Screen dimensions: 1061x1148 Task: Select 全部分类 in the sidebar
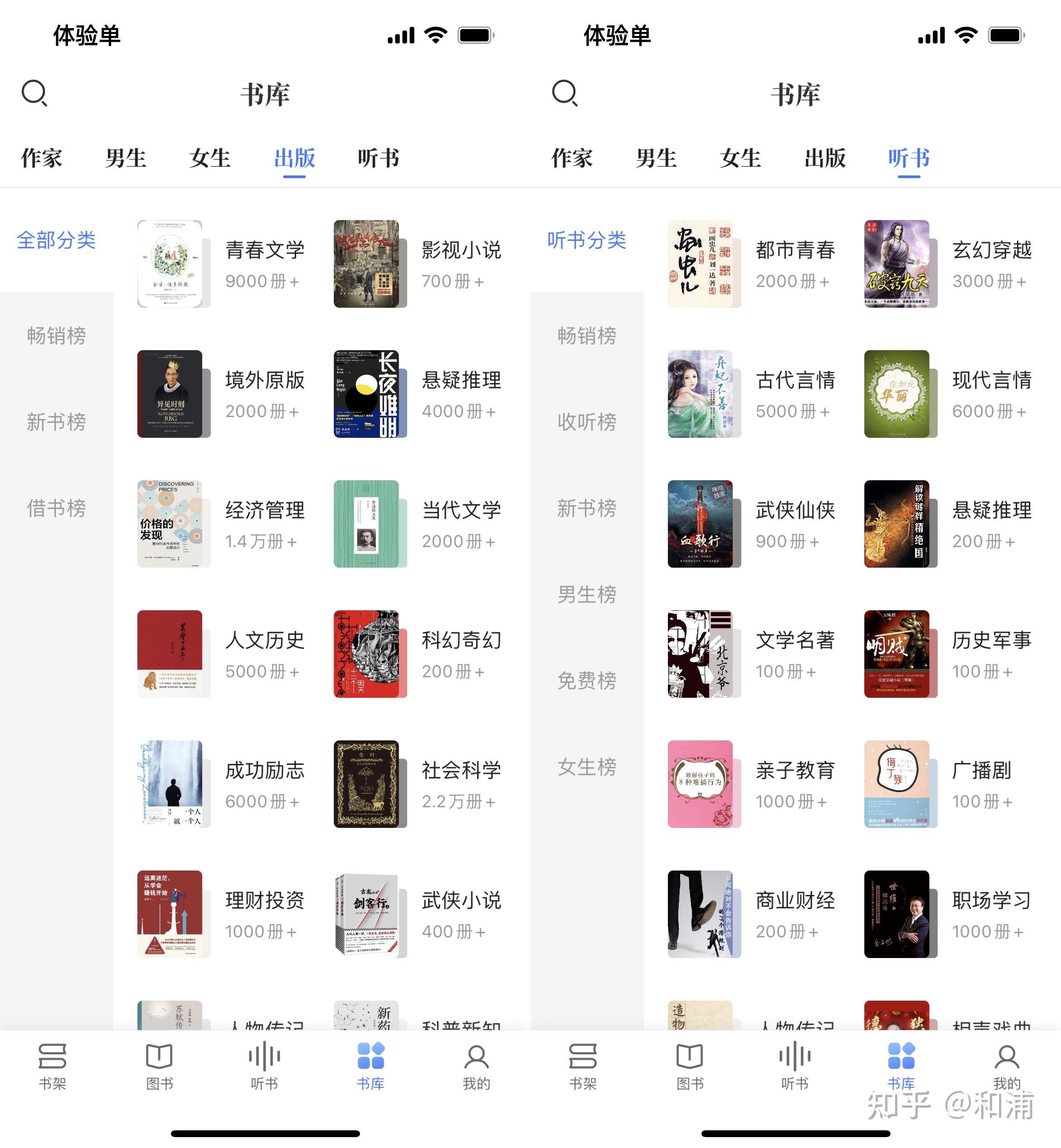[56, 240]
